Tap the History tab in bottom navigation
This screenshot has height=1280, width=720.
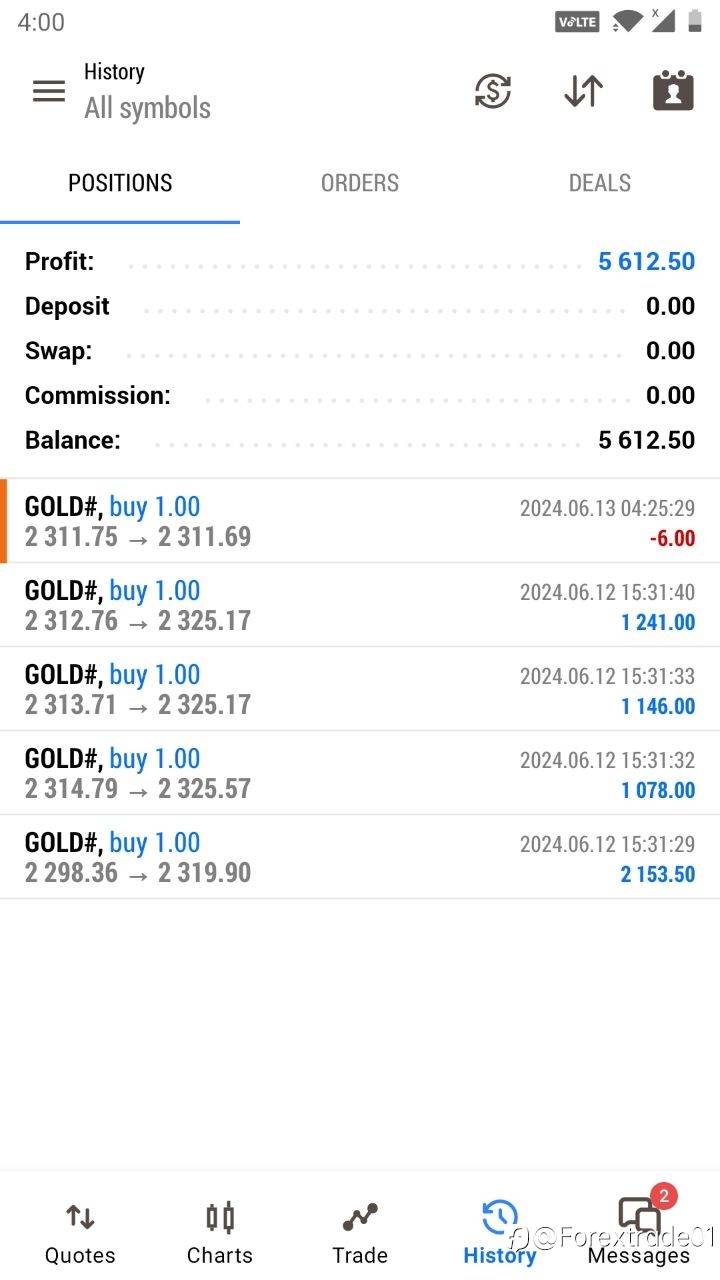tap(499, 1233)
